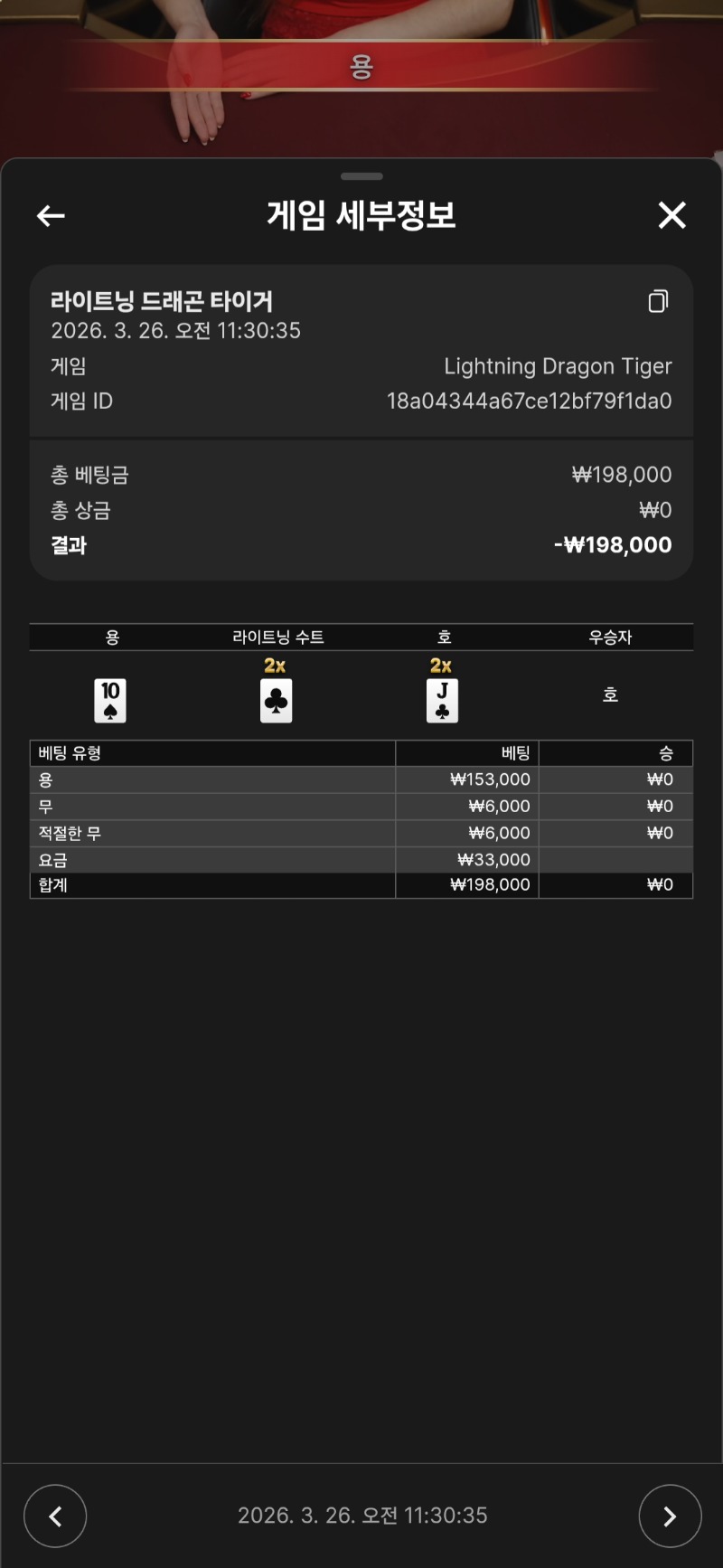723x1568 pixels.
Task: Go to the next game record
Action: 670,1516
